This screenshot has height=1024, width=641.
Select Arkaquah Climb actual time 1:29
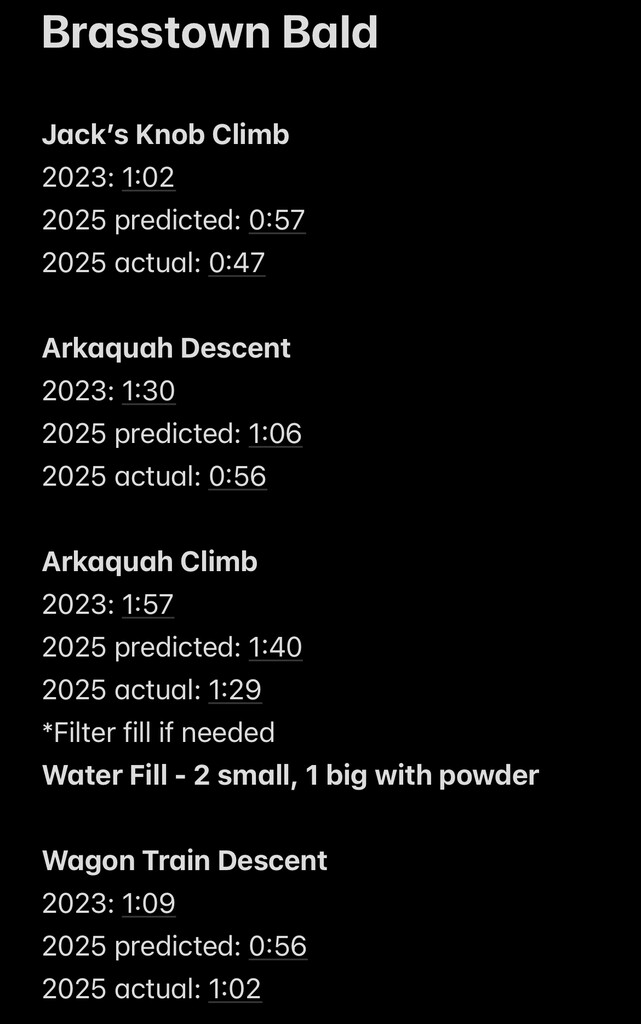235,690
